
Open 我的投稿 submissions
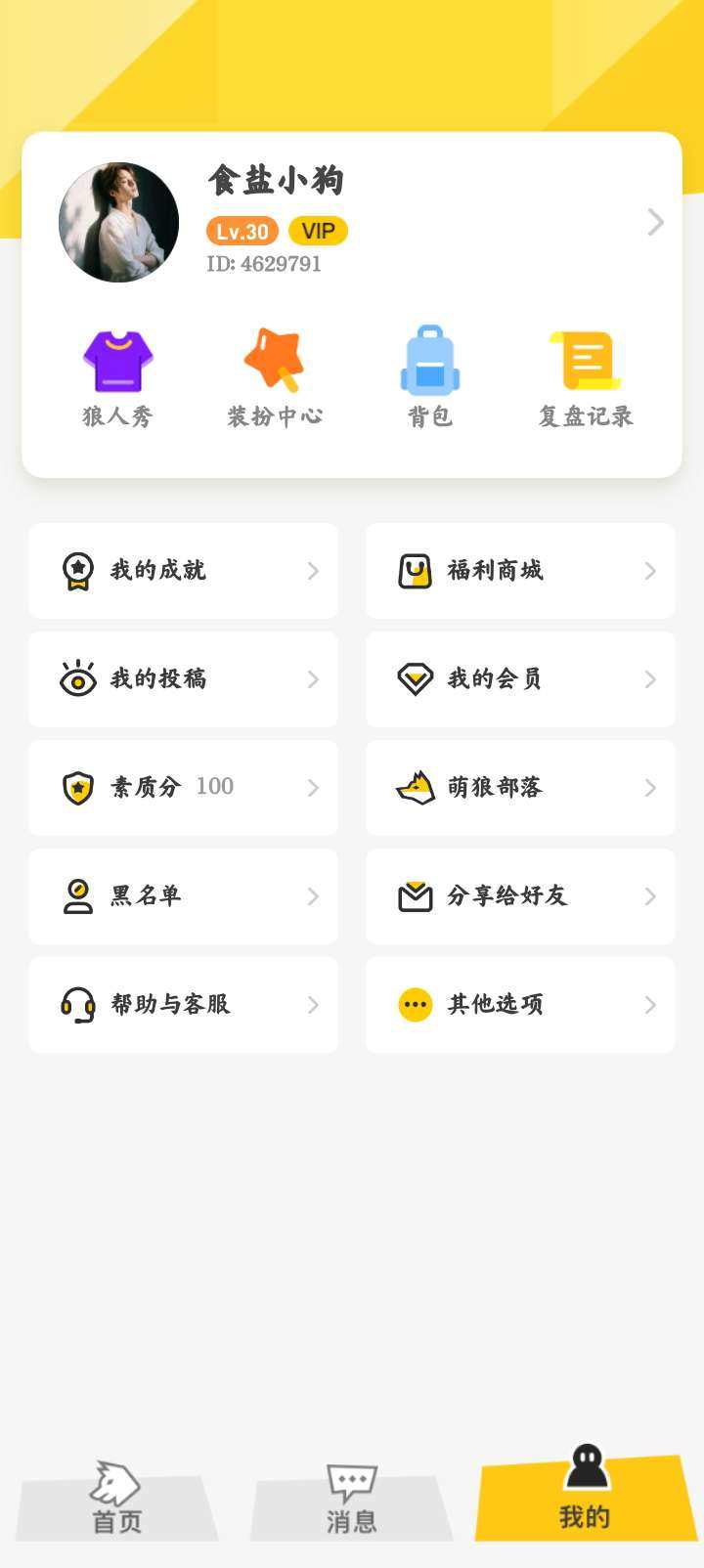[184, 679]
